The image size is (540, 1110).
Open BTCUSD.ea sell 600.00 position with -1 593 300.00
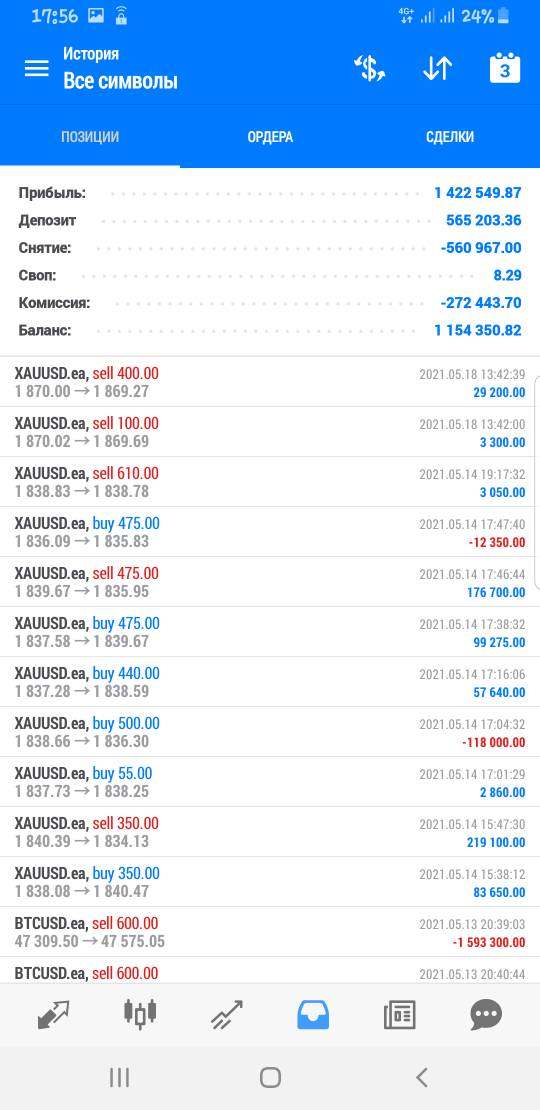point(270,932)
